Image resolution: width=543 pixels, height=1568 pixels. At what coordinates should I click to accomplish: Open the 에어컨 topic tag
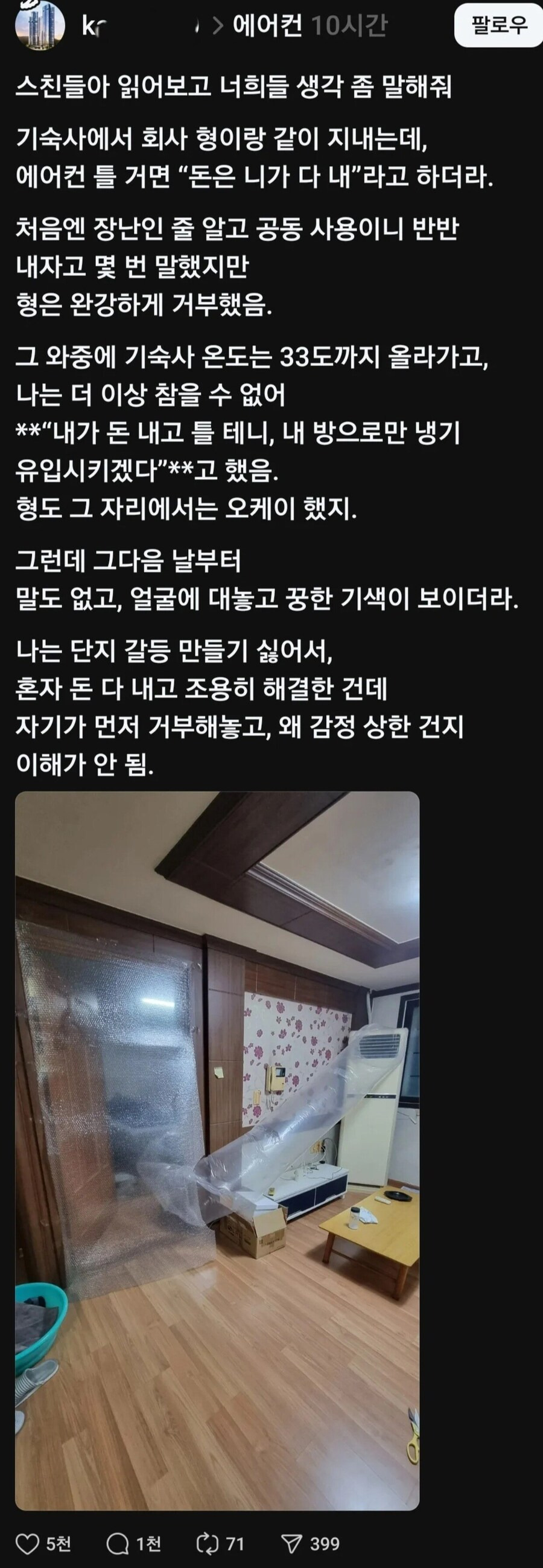267,25
